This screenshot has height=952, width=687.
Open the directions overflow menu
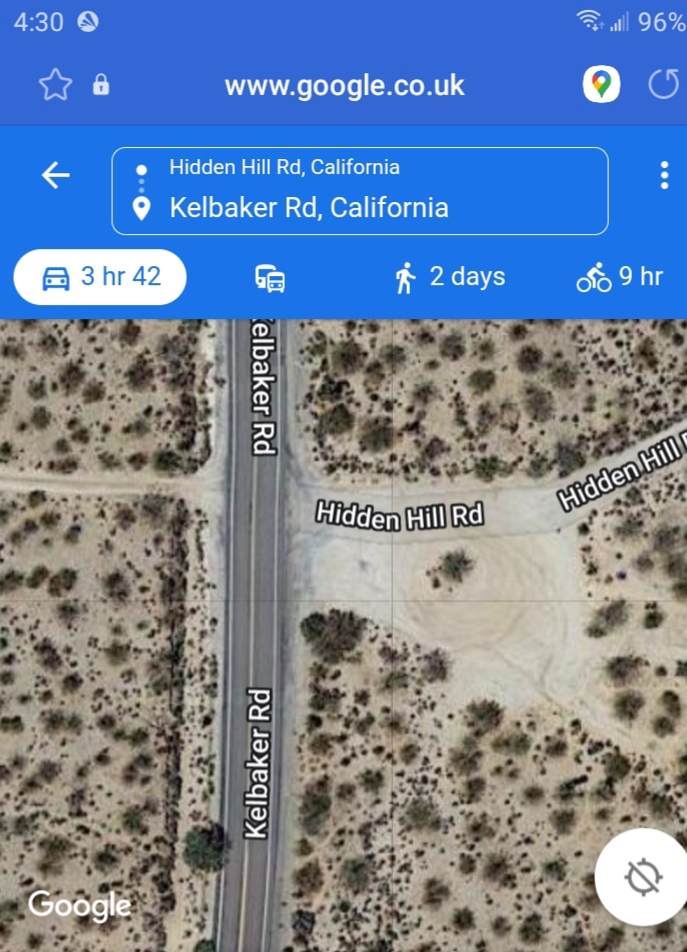pos(664,176)
